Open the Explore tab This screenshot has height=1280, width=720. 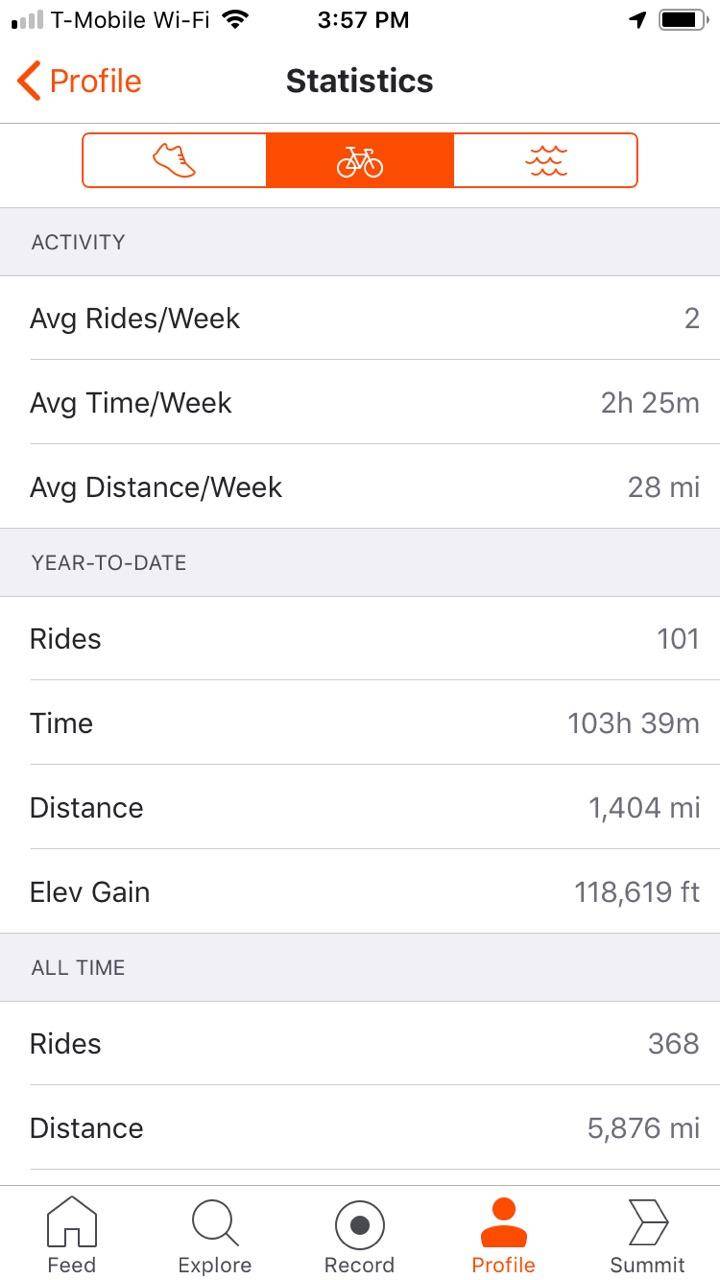click(x=215, y=1236)
